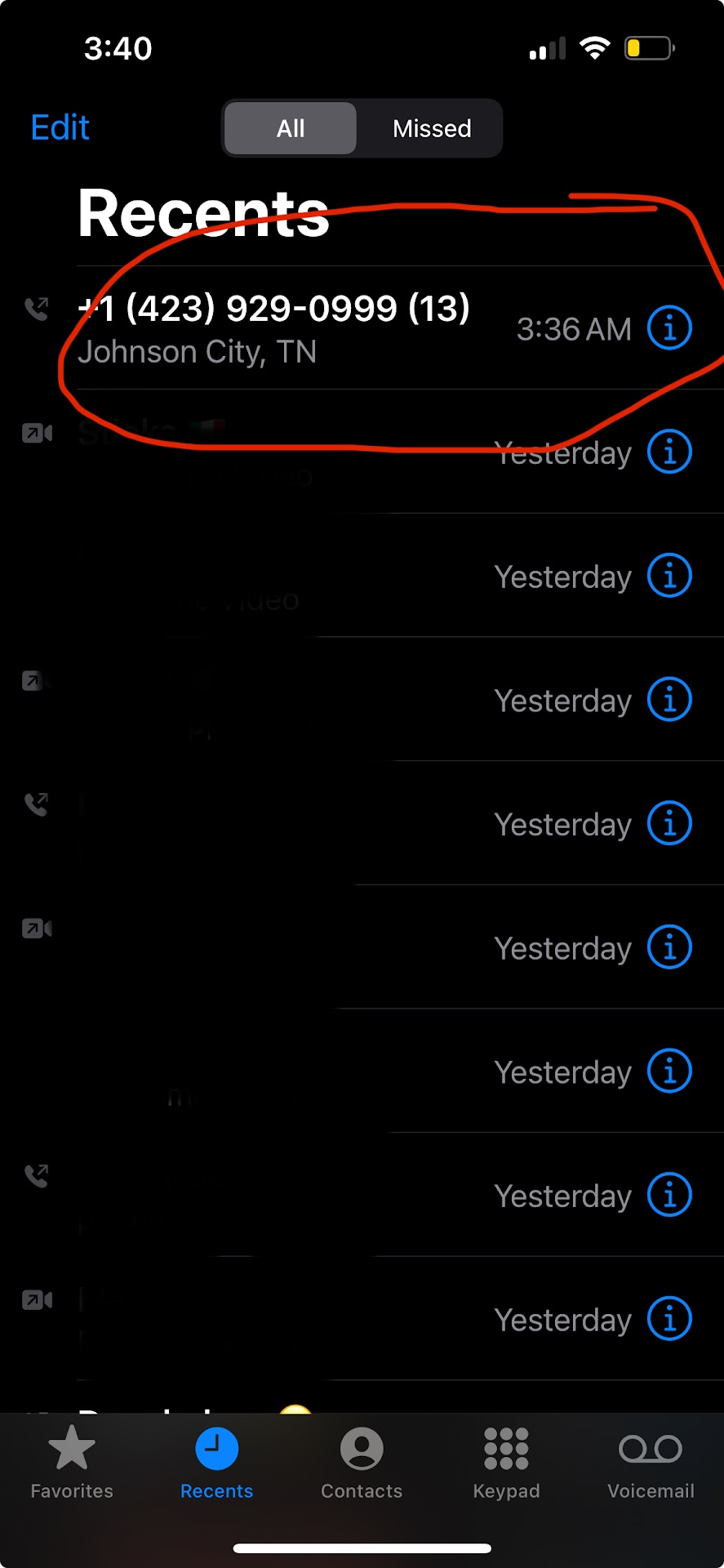This screenshot has height=1568, width=724.
Task: Switch to the Favorites tab
Action: [72, 1463]
